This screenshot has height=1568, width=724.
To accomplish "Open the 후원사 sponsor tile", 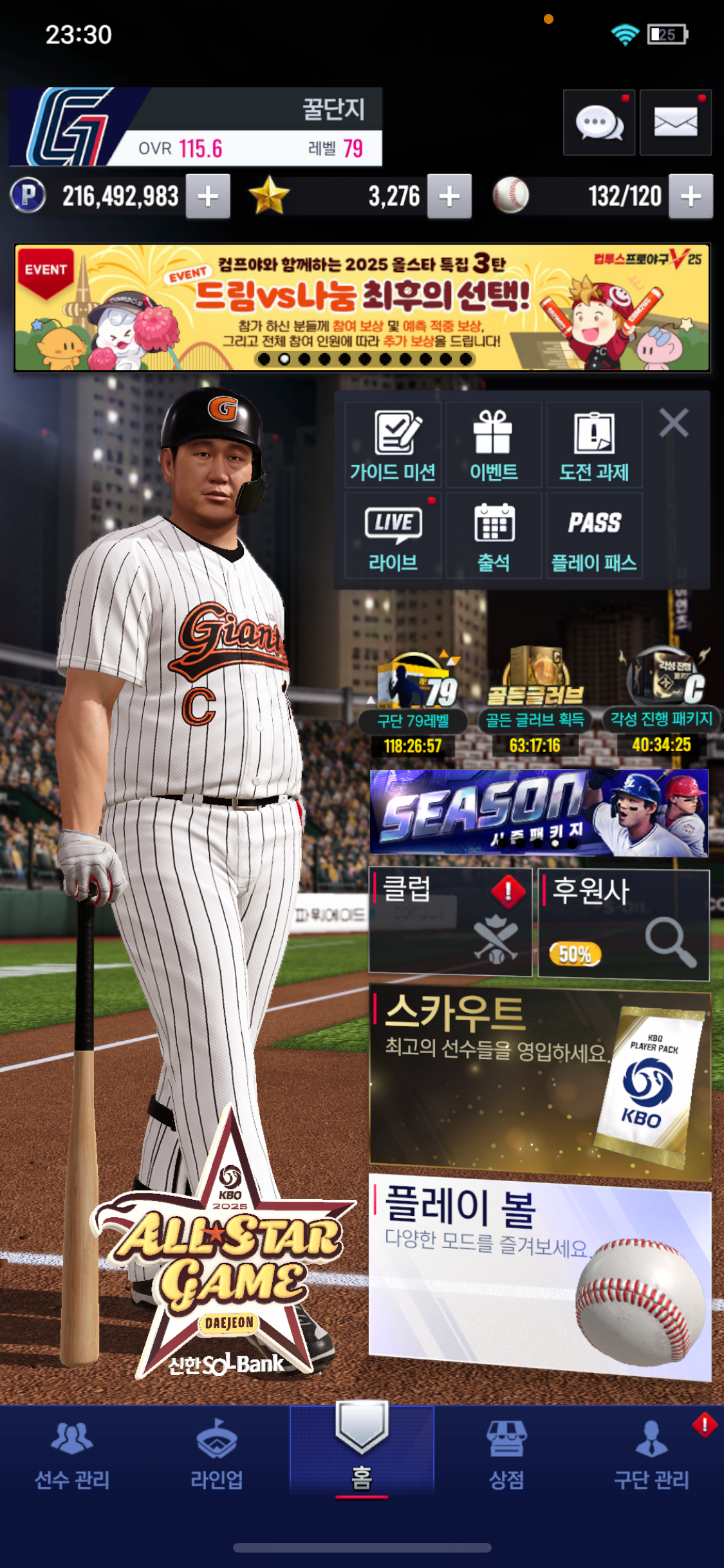I will coord(624,924).
